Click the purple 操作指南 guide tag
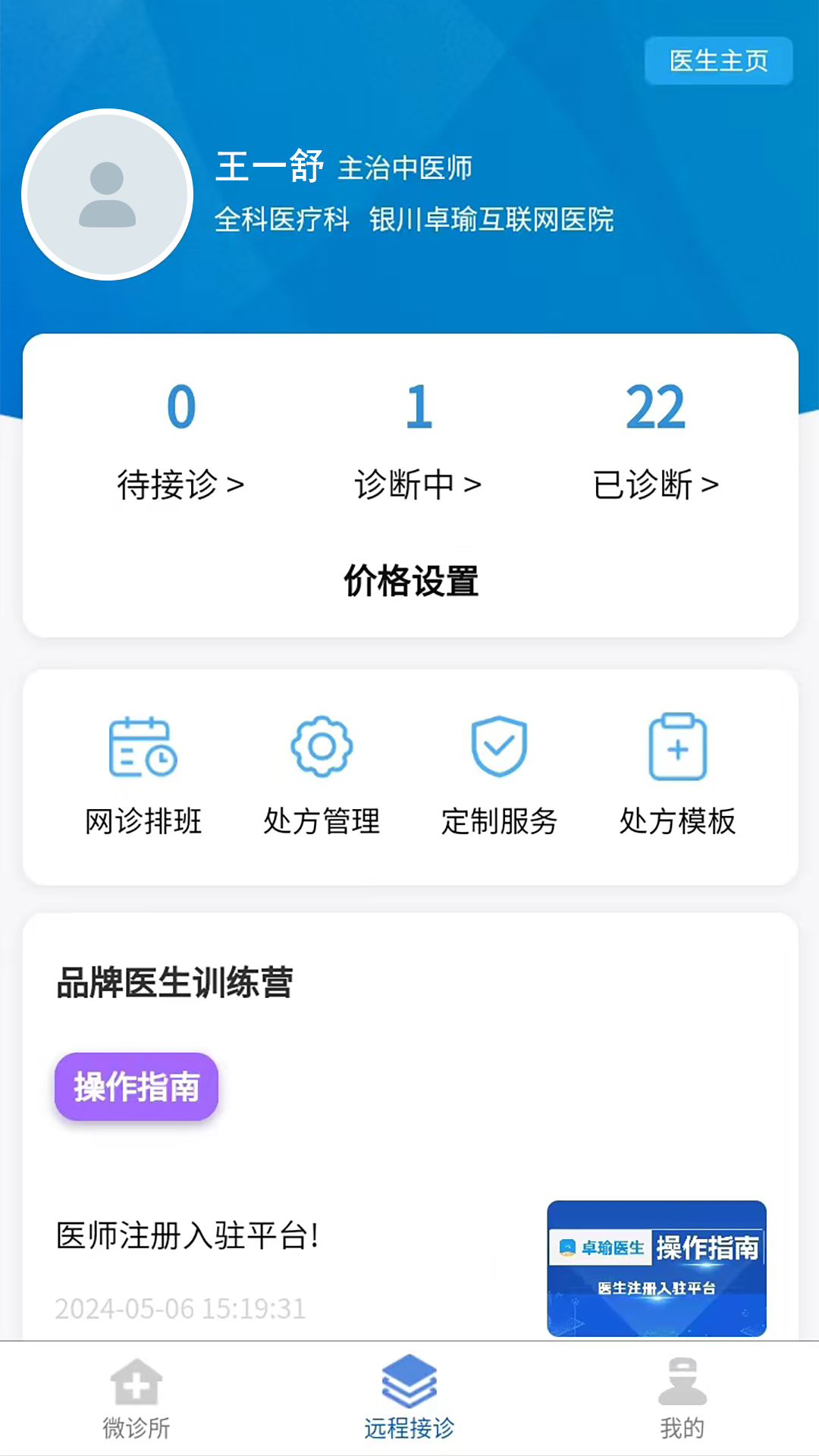The height and width of the screenshot is (1456, 819). pyautogui.click(x=136, y=1087)
